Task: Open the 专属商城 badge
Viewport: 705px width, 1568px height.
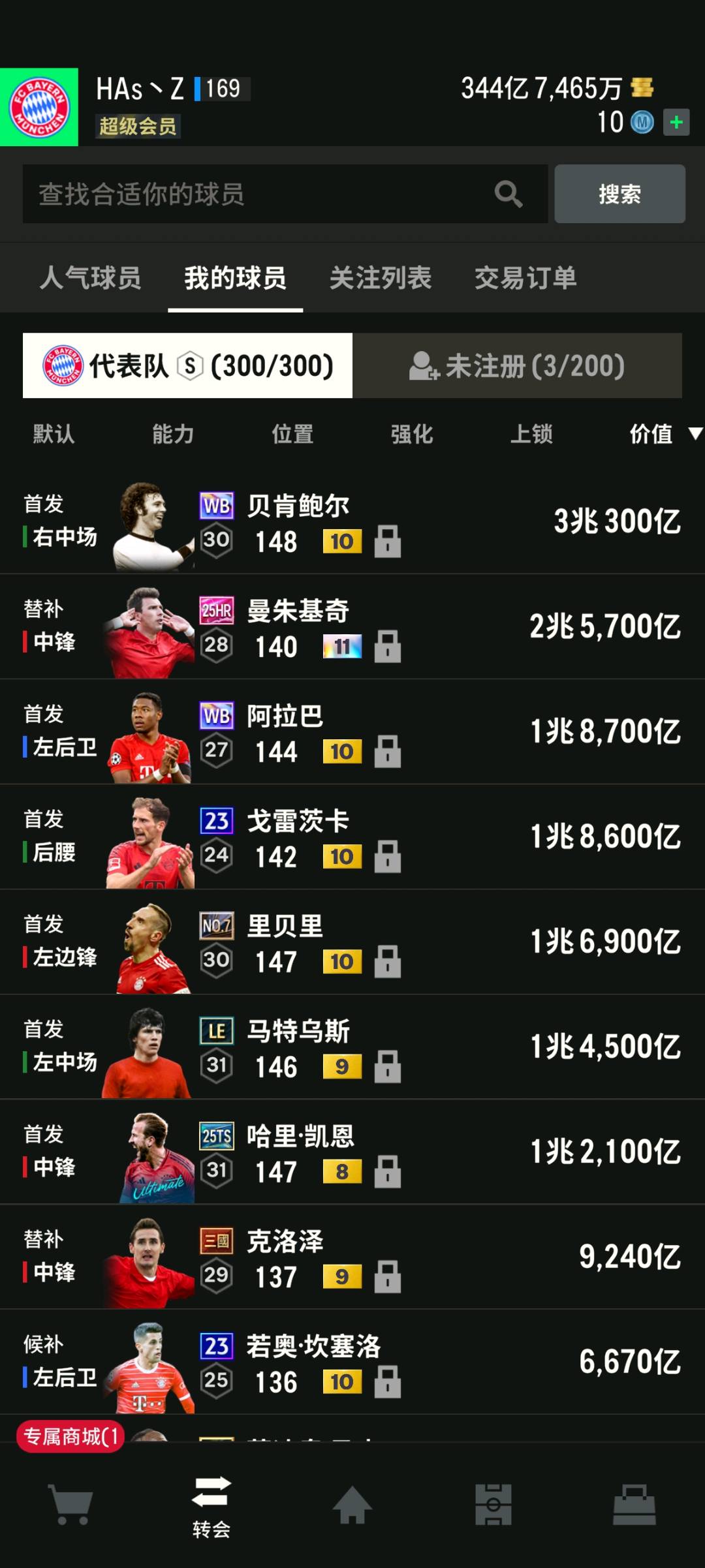Action: tap(70, 1436)
